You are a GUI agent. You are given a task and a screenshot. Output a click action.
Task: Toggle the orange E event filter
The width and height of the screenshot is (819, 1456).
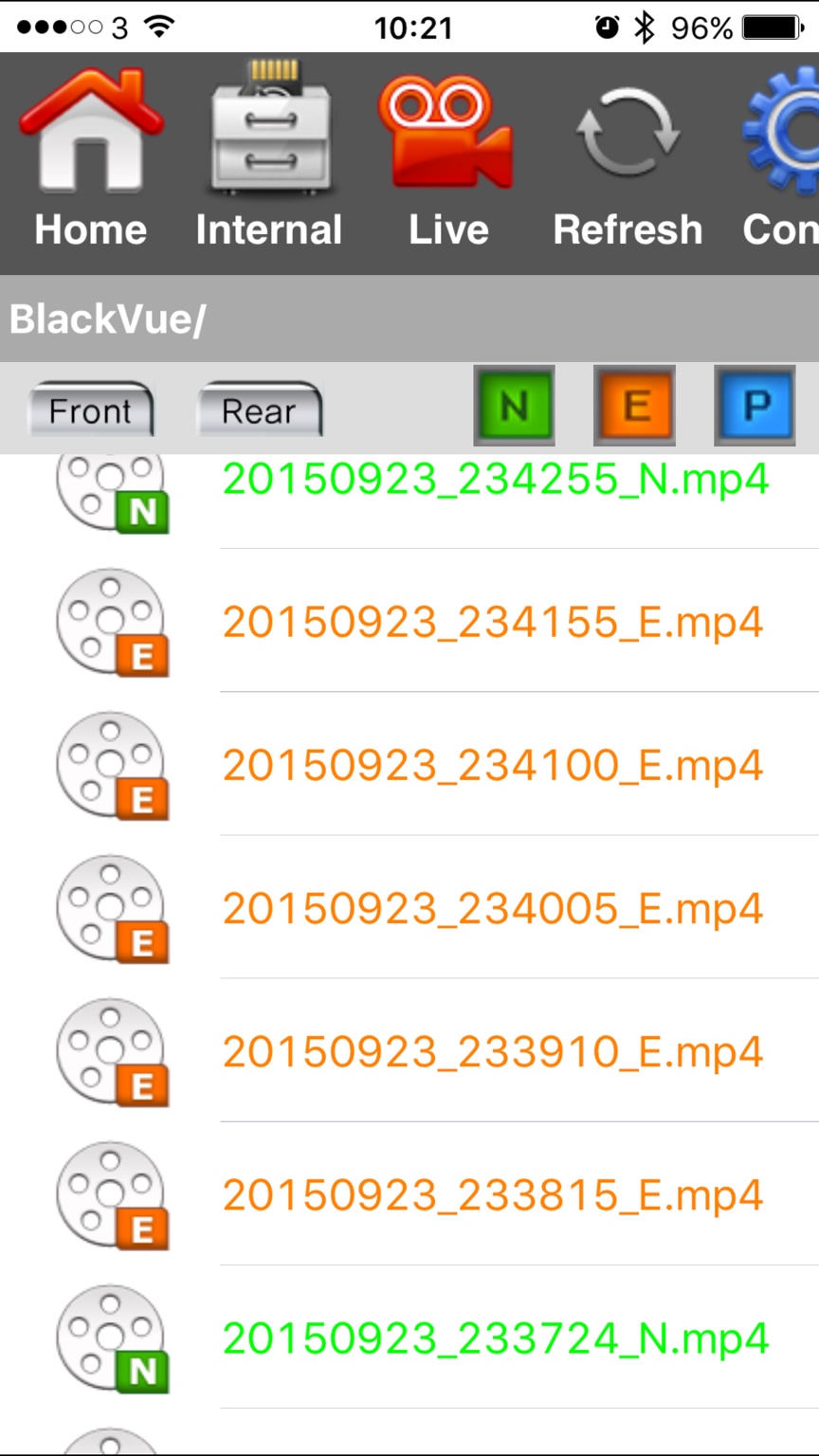click(x=634, y=406)
